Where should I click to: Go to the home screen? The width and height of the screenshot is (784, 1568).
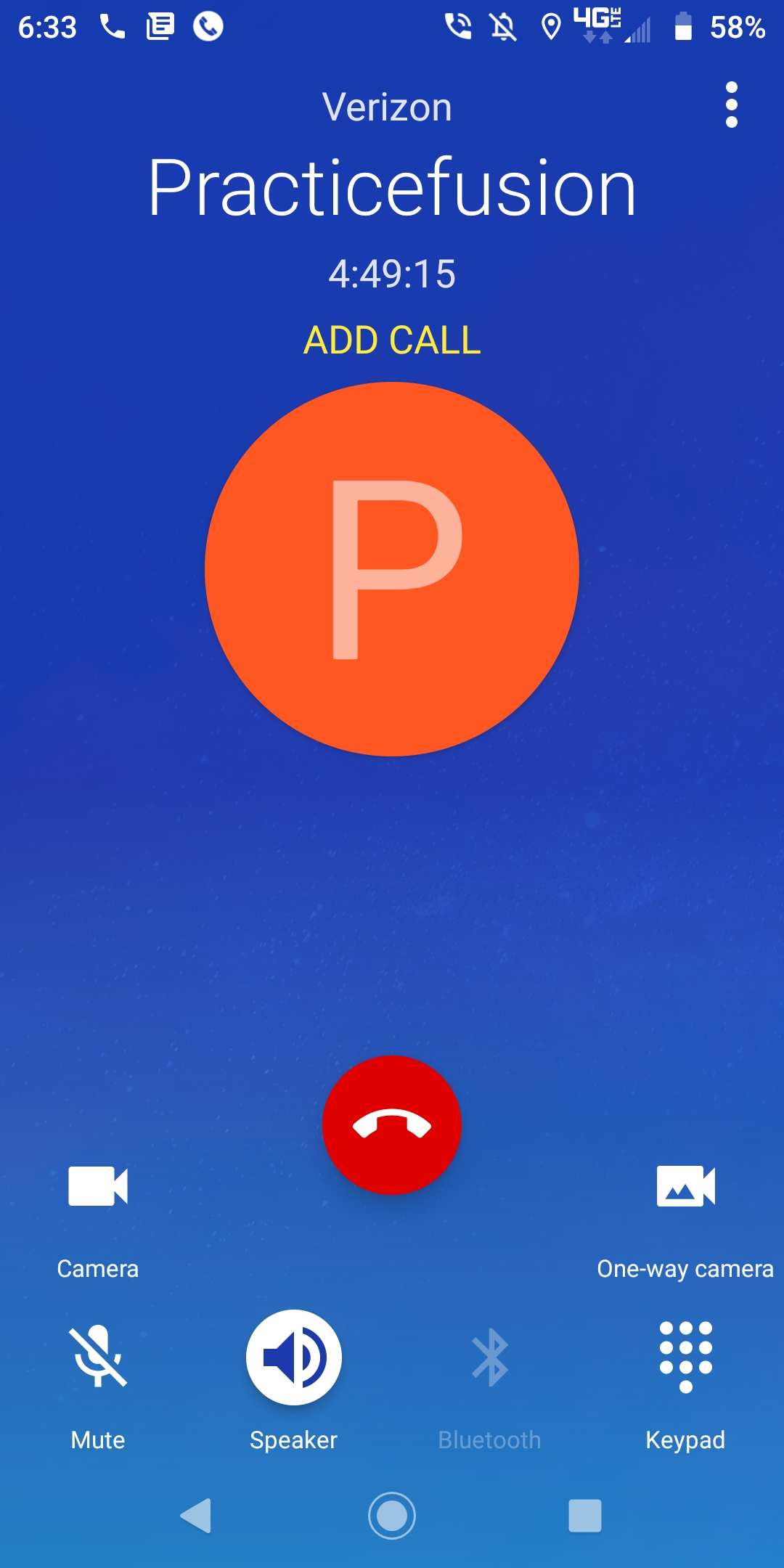[x=392, y=1516]
